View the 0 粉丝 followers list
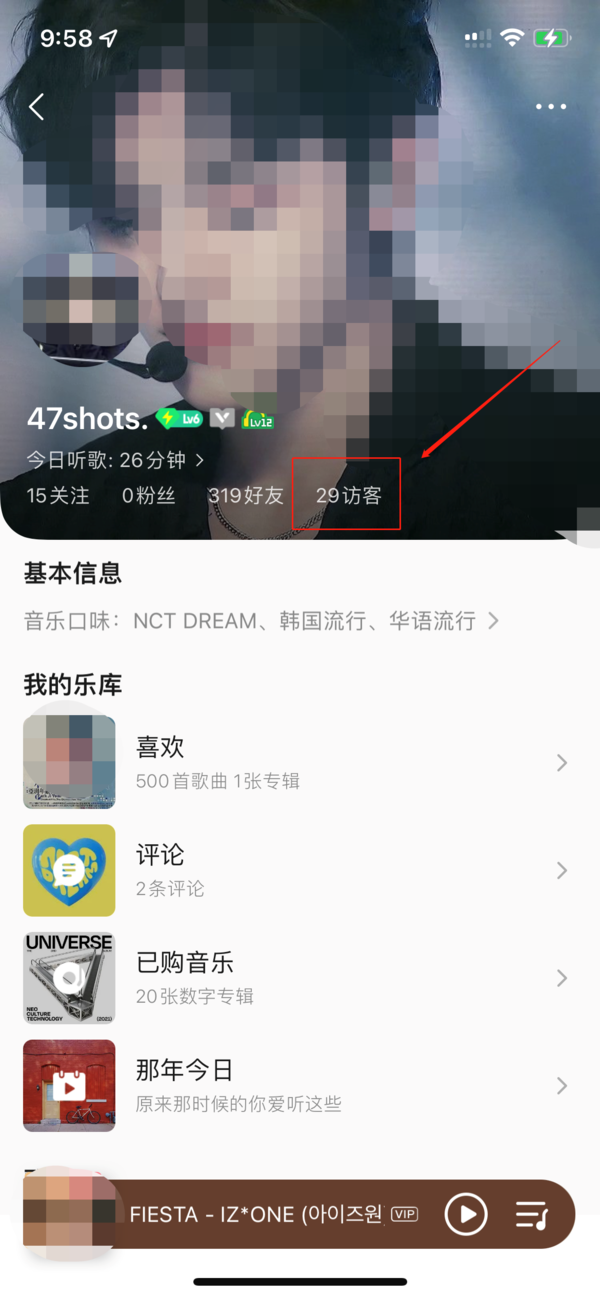The image size is (600, 1298). point(148,495)
